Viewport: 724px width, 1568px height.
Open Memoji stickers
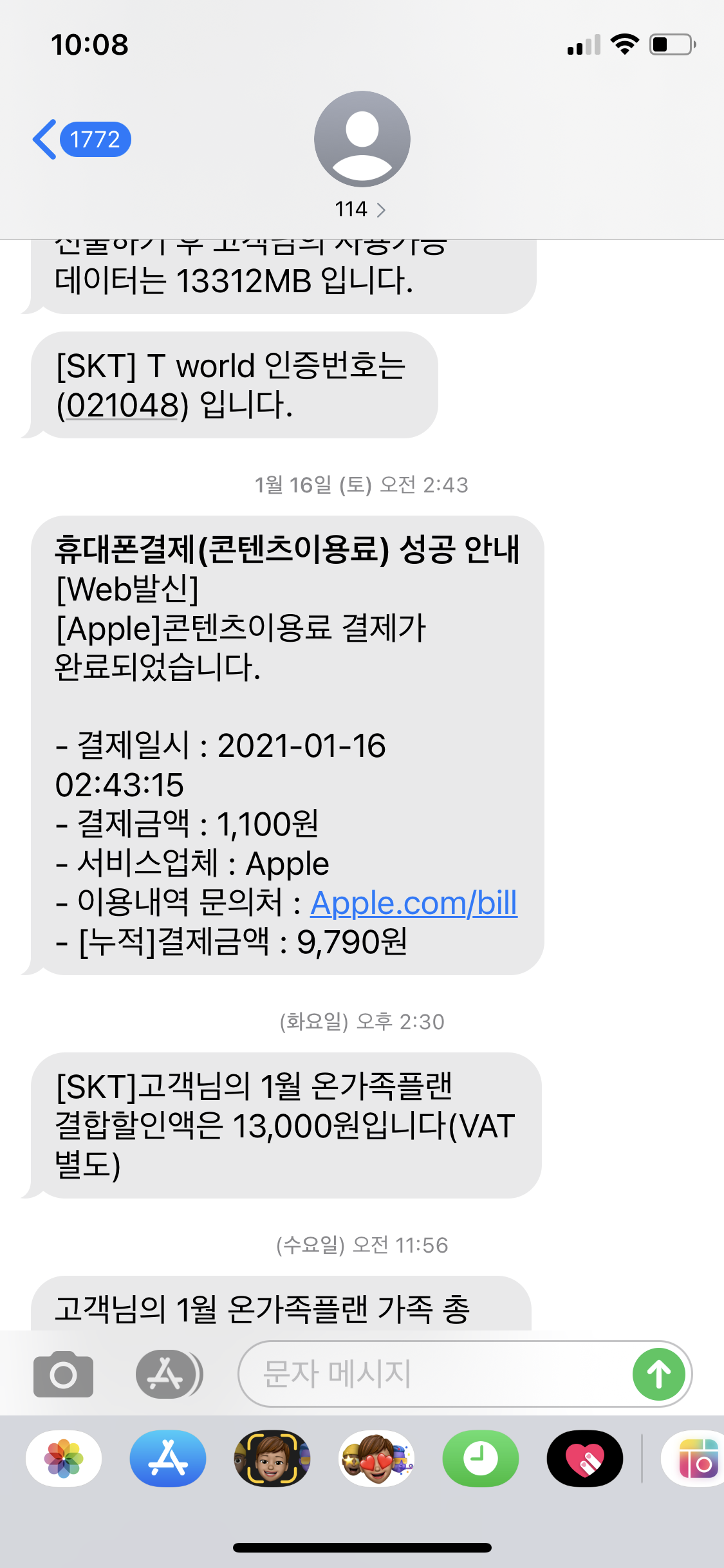click(x=376, y=1459)
